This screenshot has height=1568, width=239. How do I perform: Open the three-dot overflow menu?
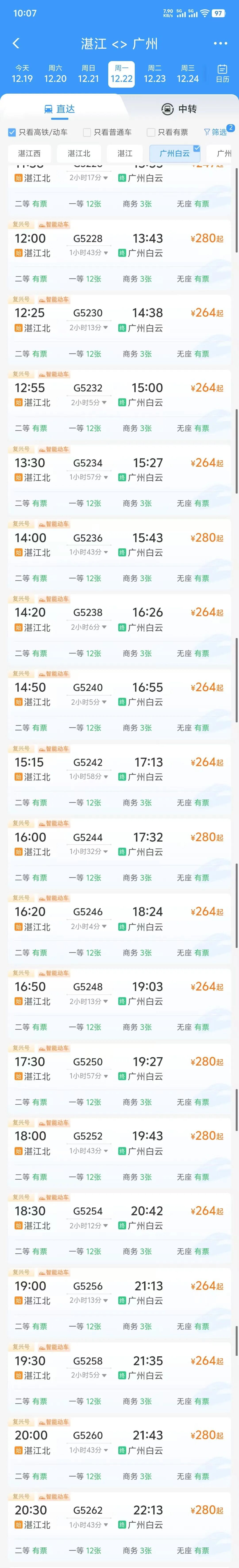pyautogui.click(x=220, y=43)
